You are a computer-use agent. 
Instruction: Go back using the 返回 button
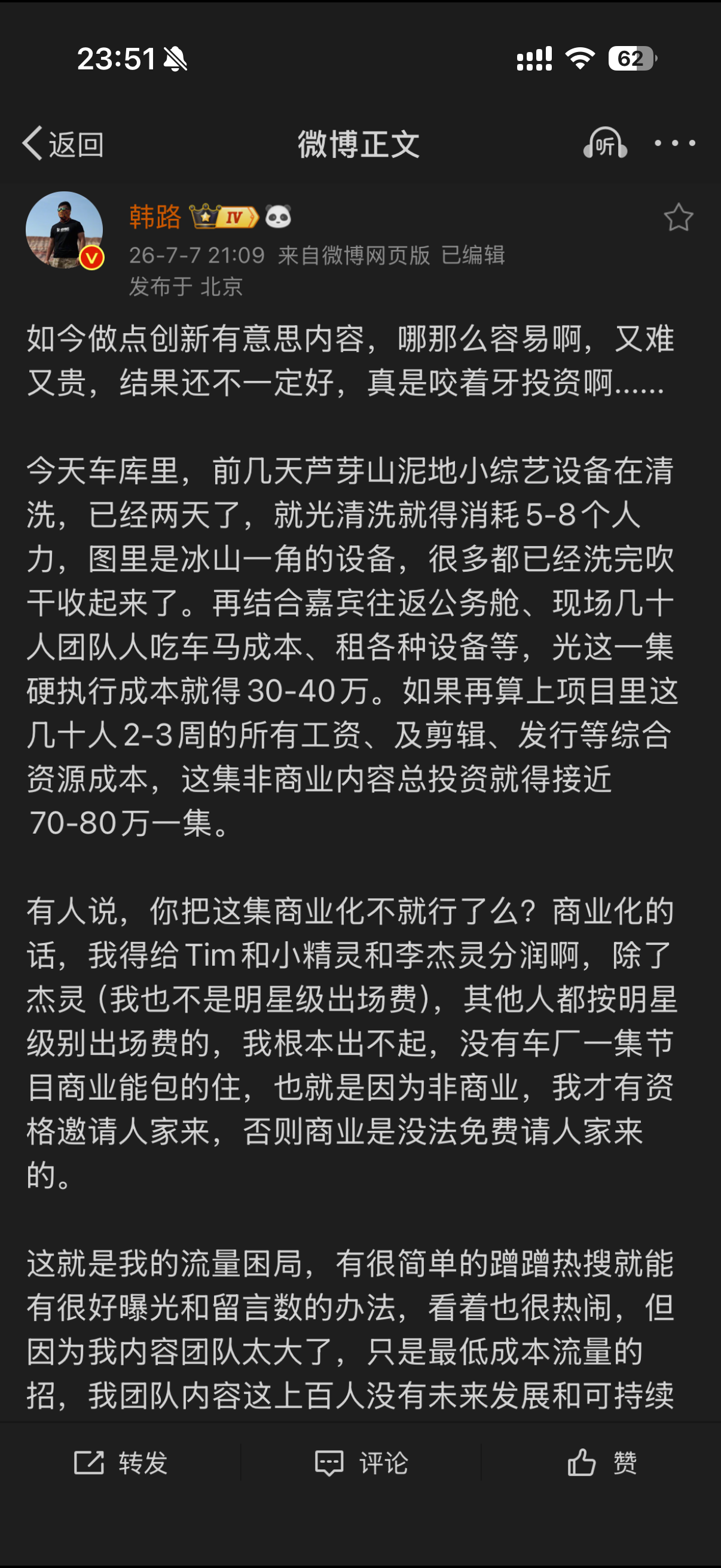click(x=63, y=144)
